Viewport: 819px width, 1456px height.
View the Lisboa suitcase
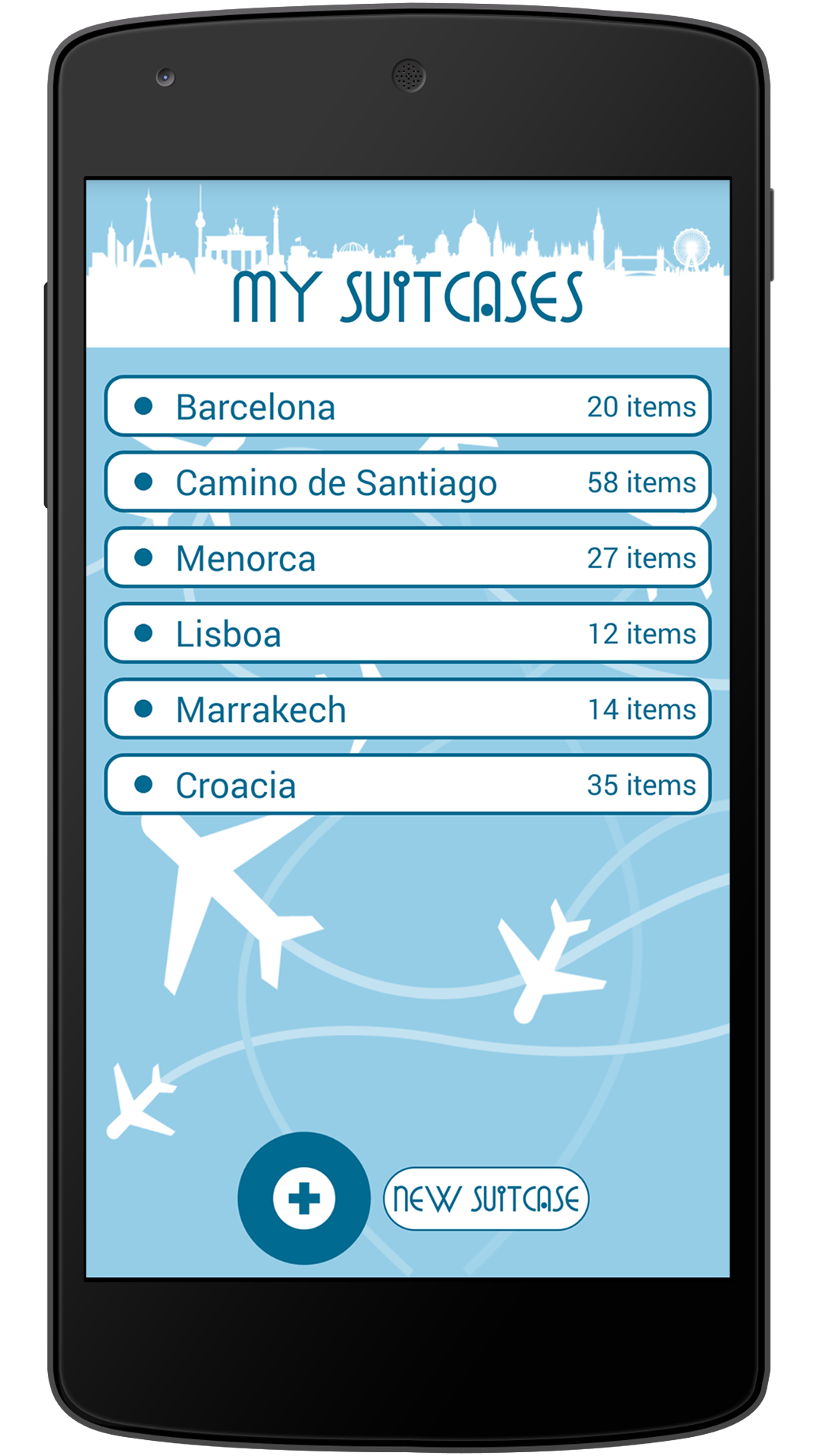[408, 633]
